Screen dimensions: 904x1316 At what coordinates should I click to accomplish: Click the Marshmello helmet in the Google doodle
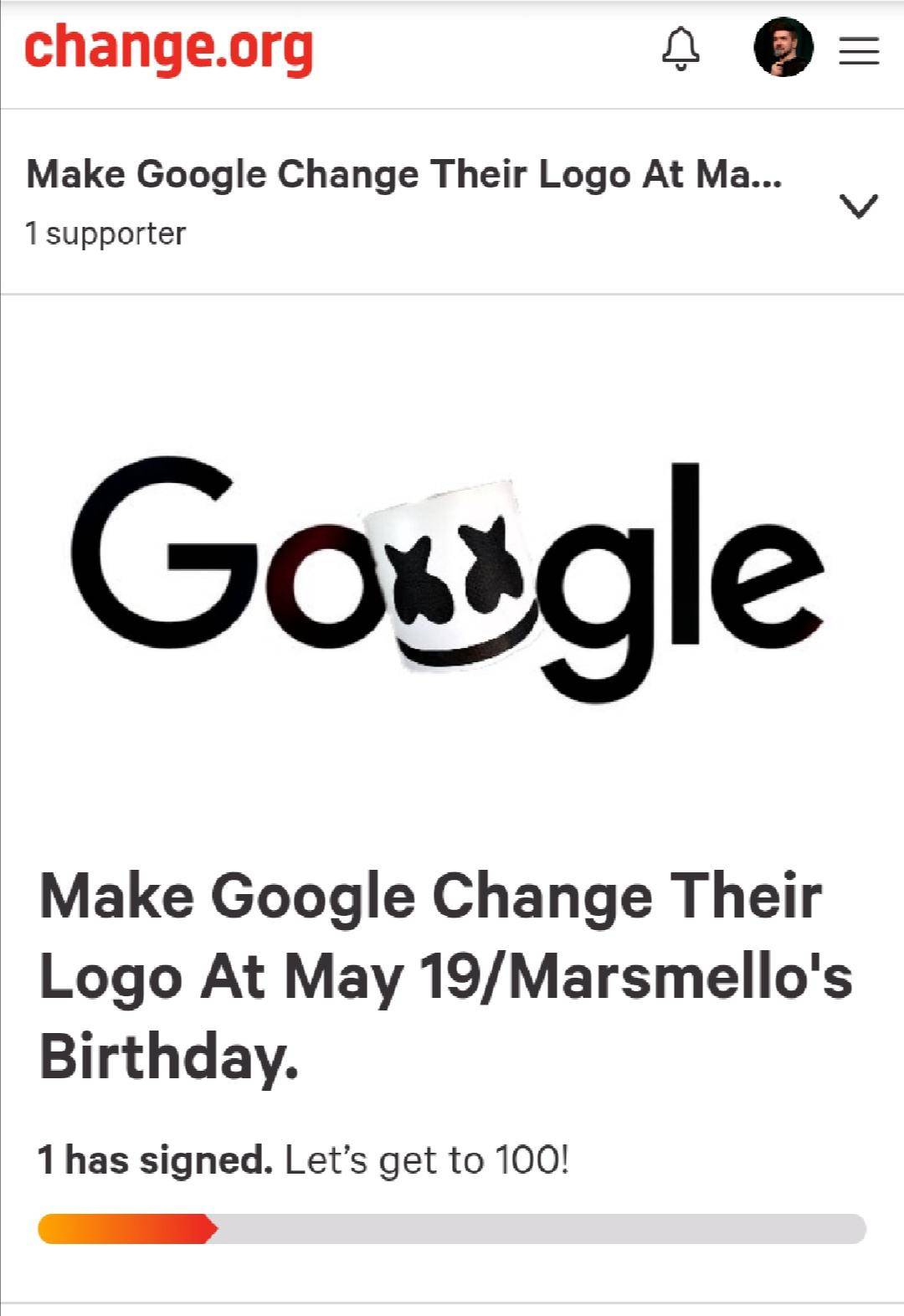pyautogui.click(x=452, y=578)
